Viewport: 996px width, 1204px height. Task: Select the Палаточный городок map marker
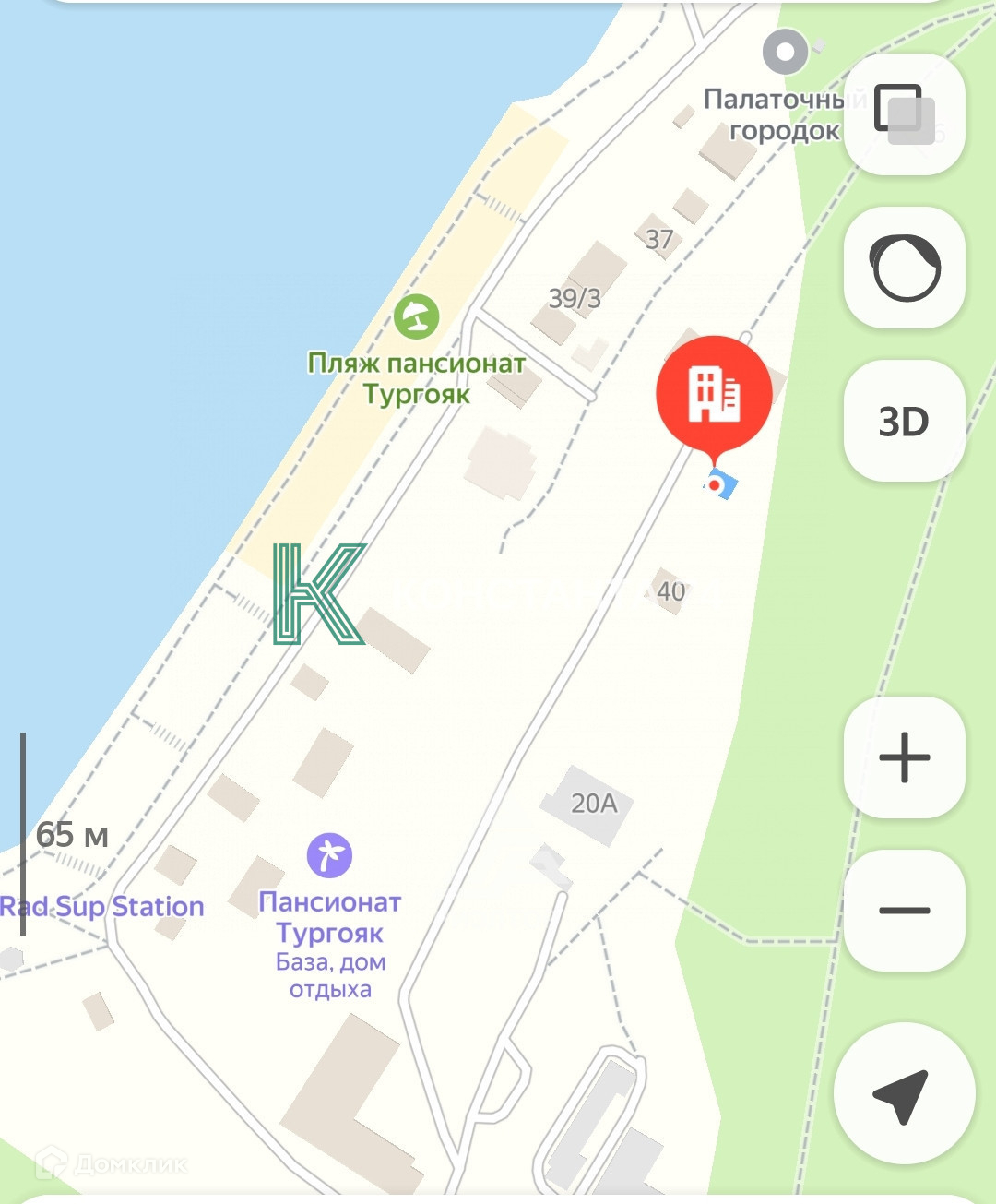(786, 52)
